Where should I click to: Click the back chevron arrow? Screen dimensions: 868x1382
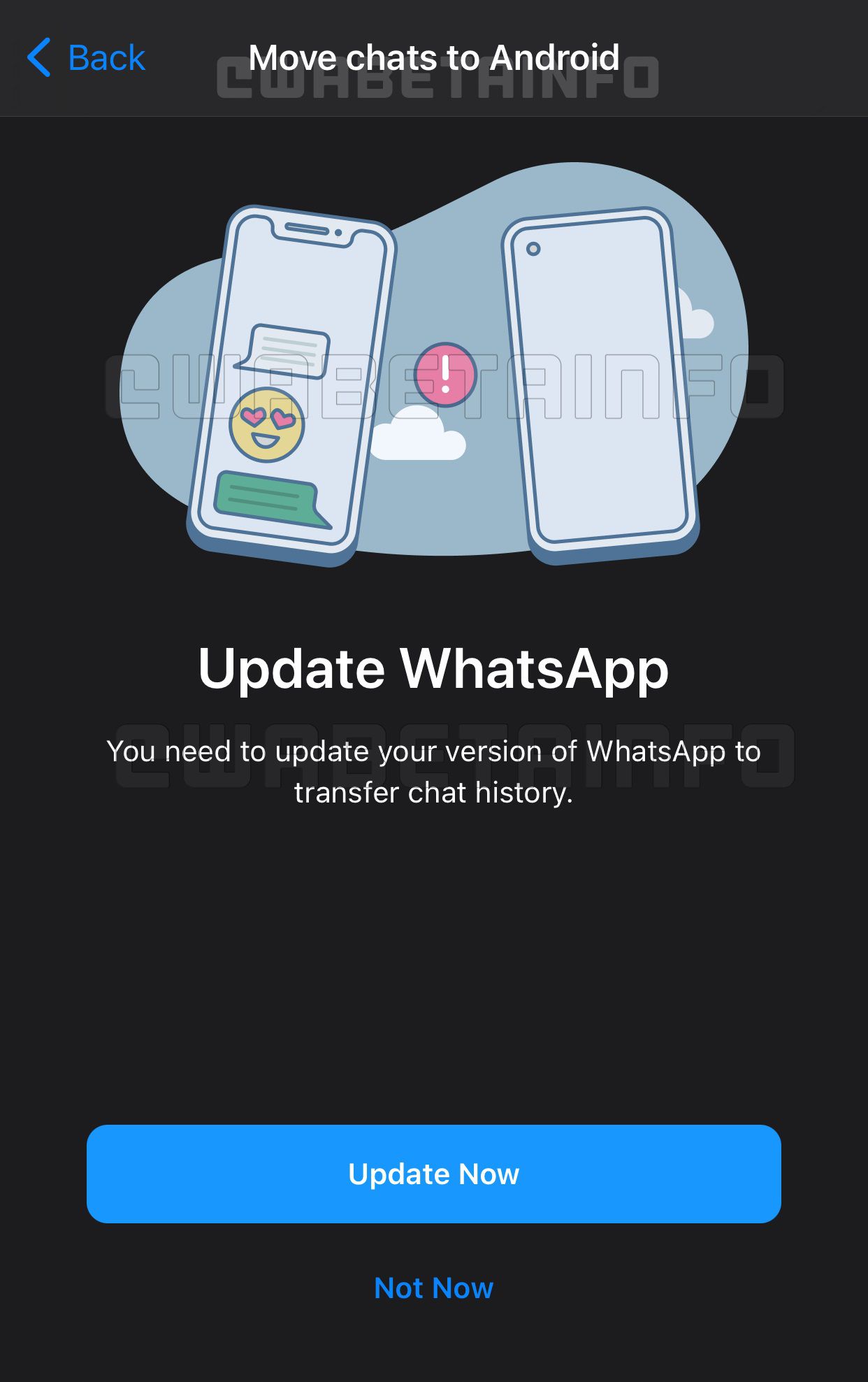[40, 58]
